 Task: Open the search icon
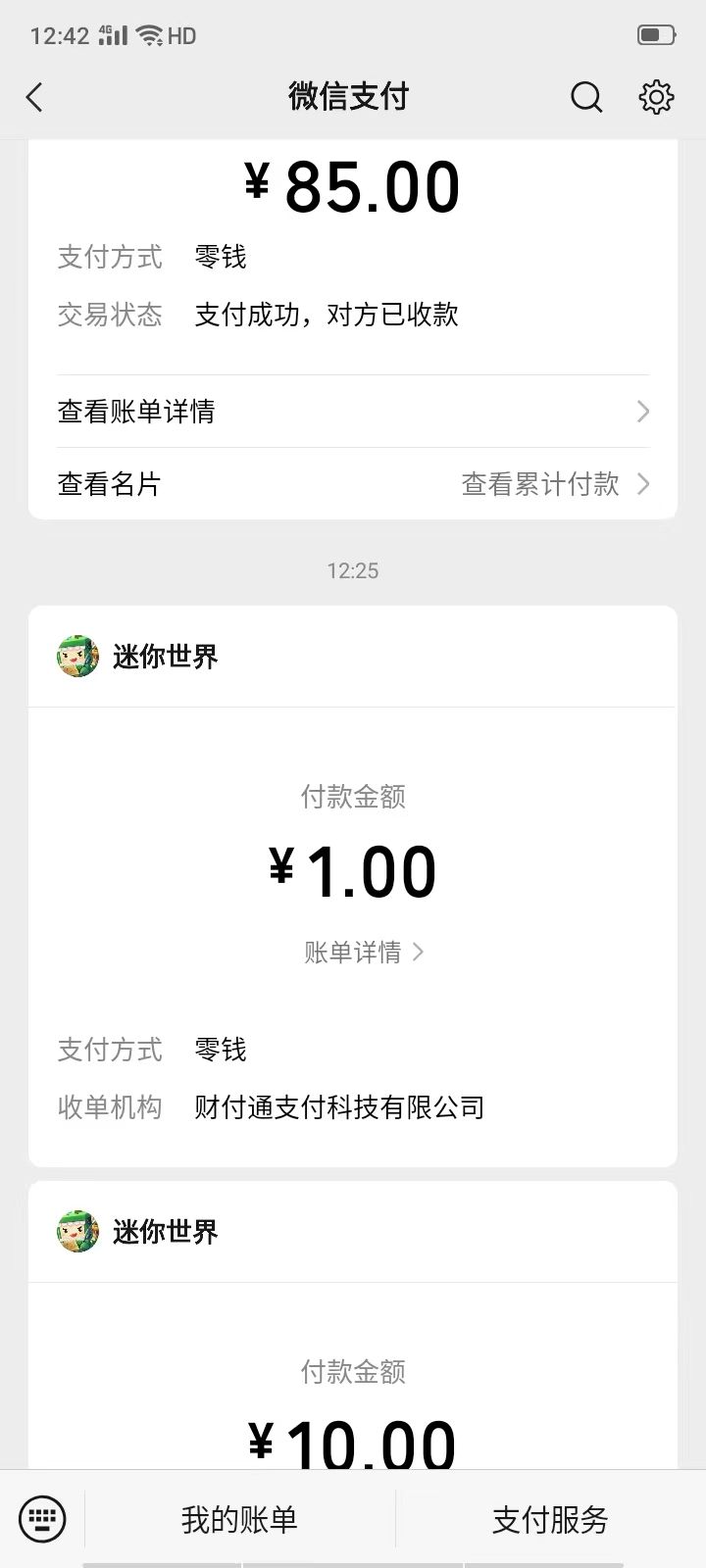tap(586, 97)
